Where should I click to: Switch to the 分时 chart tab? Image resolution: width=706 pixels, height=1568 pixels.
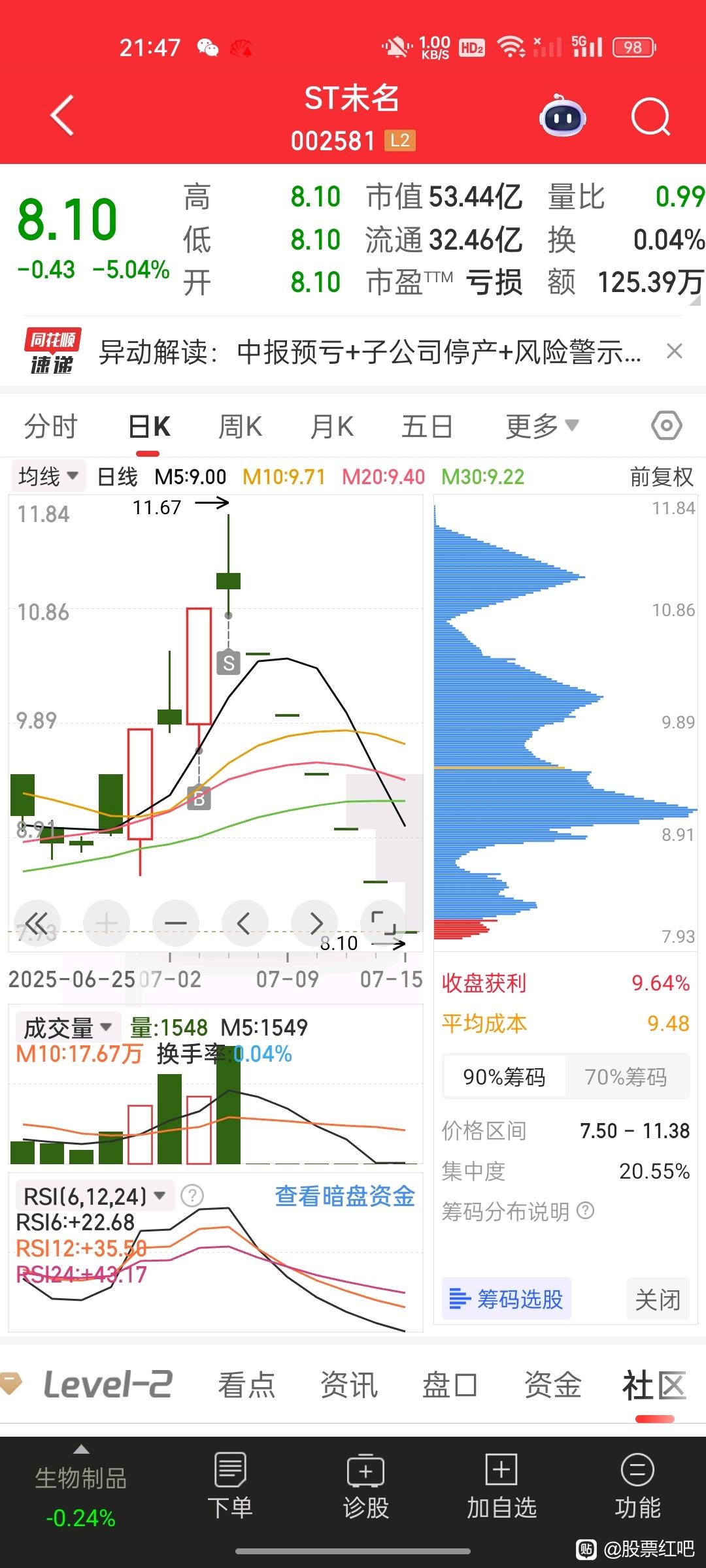point(50,427)
